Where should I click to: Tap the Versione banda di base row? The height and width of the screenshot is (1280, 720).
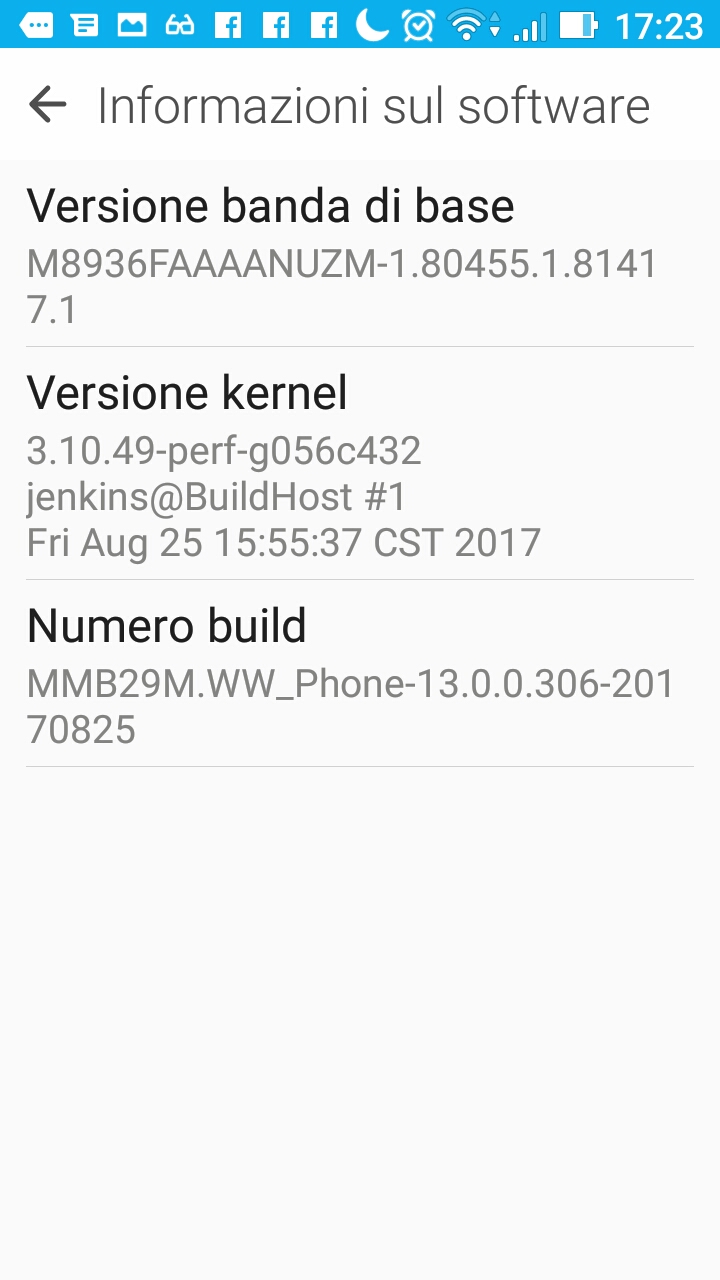pos(360,254)
